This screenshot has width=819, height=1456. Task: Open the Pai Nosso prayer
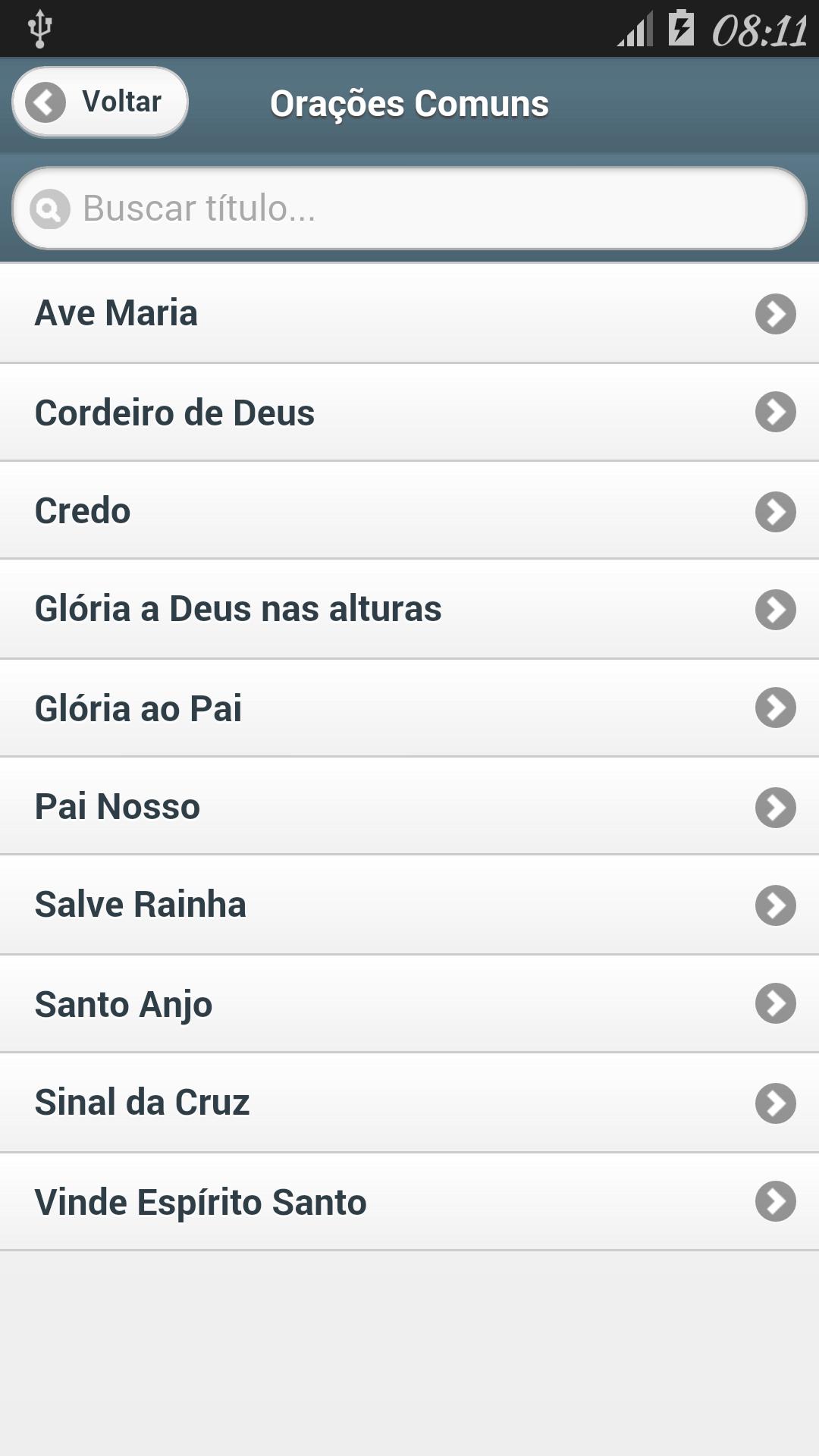point(409,806)
